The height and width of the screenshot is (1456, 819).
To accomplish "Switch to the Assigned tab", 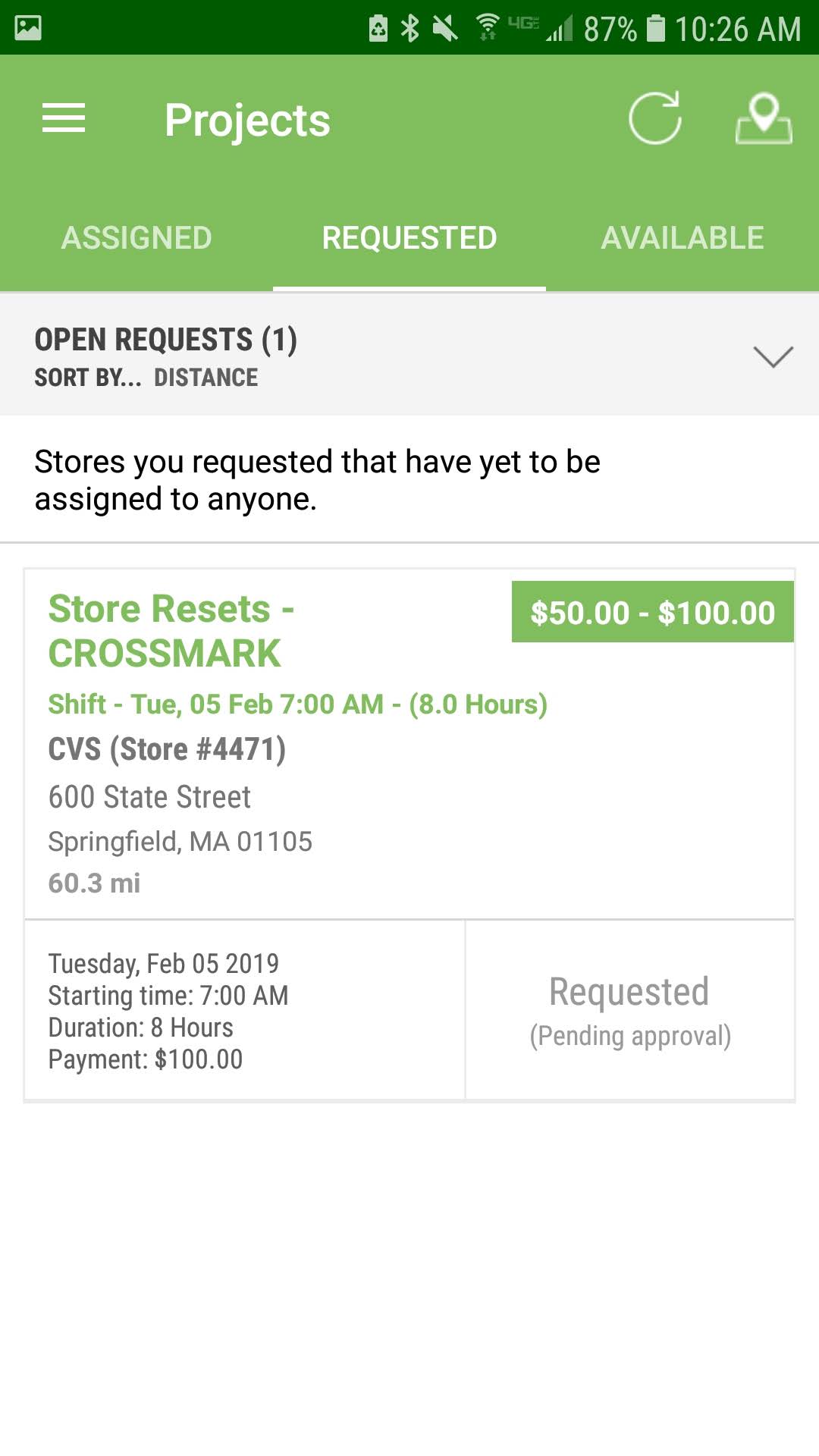I will click(136, 238).
